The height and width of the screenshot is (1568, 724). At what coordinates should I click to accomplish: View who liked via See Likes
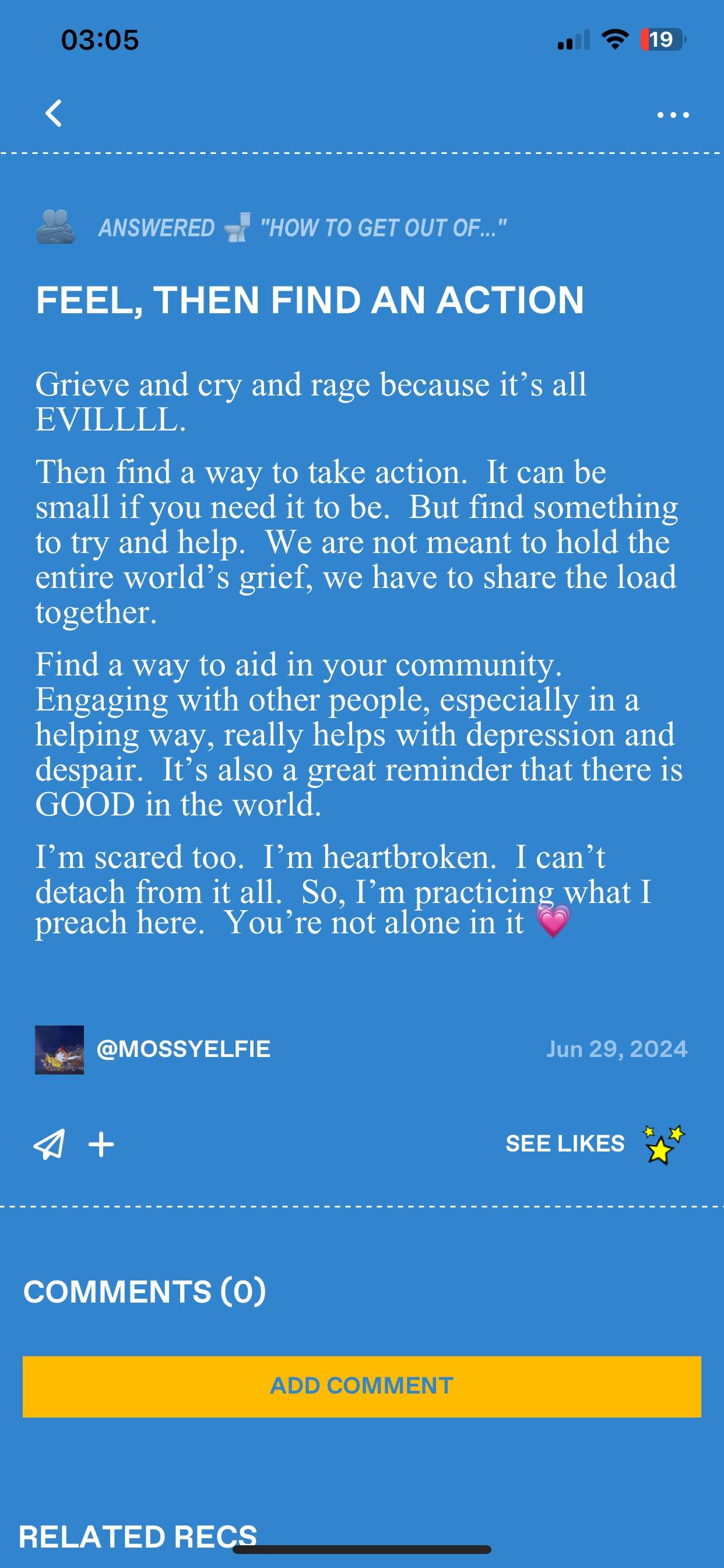(x=565, y=1143)
